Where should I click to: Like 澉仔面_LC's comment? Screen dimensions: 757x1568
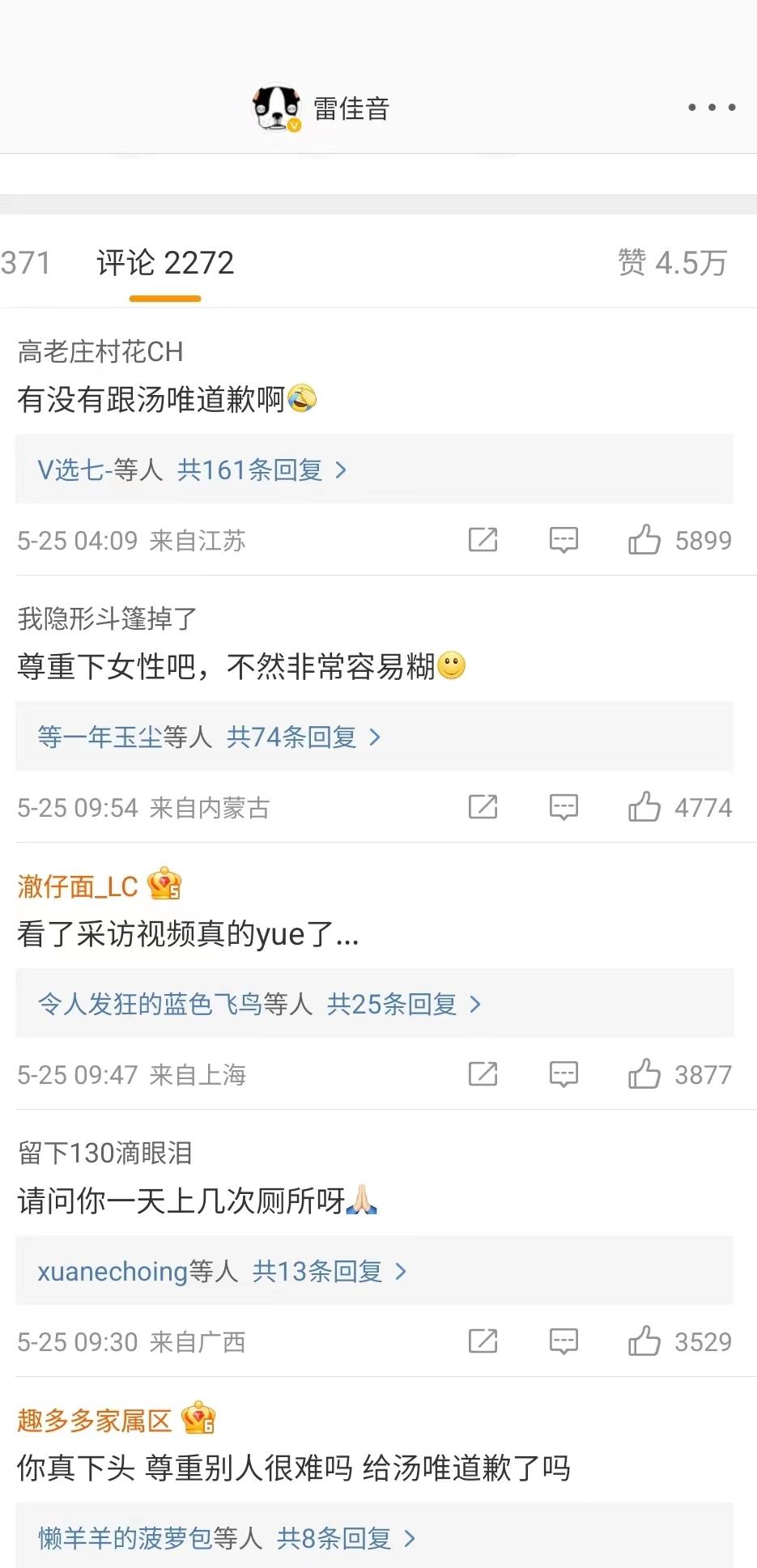[x=644, y=1074]
